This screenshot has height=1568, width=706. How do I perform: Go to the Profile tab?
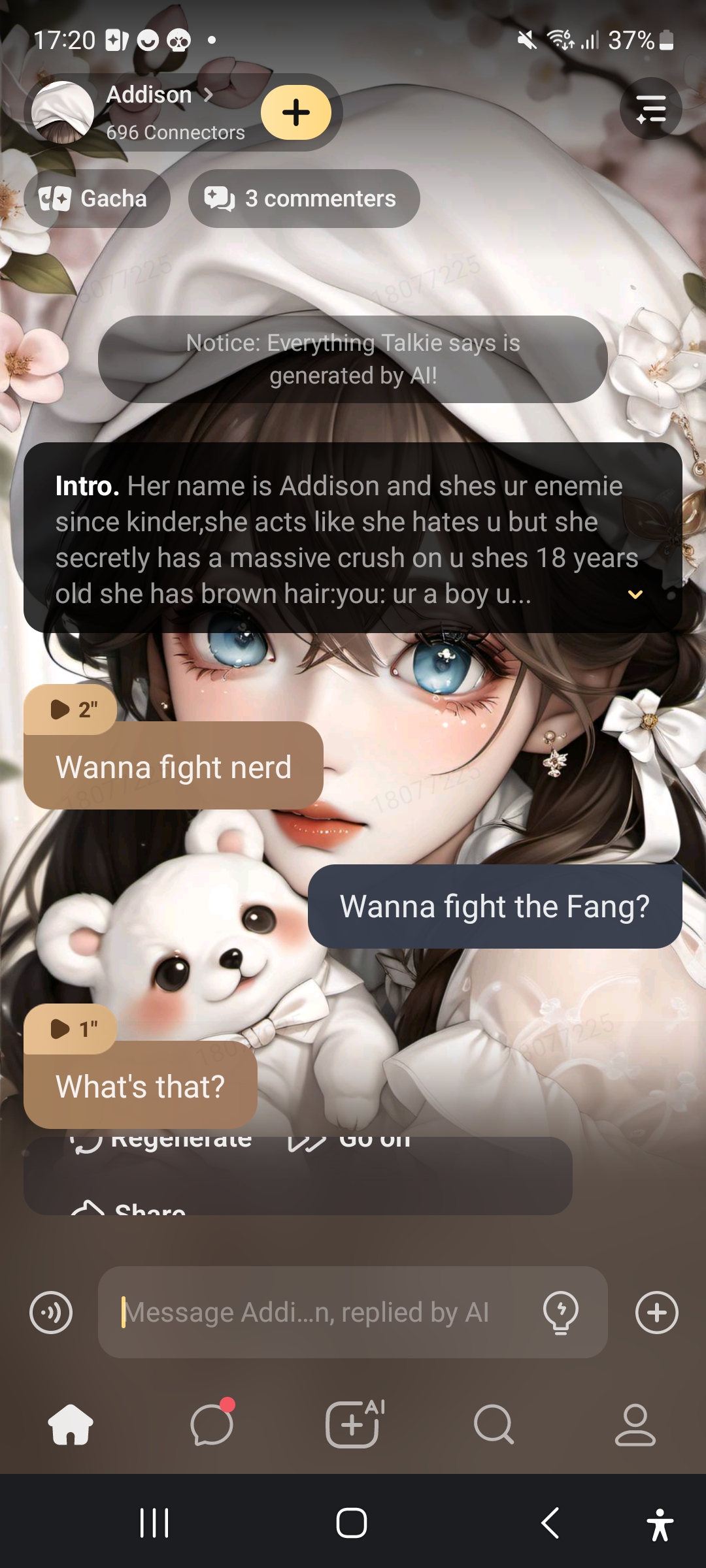635,1424
